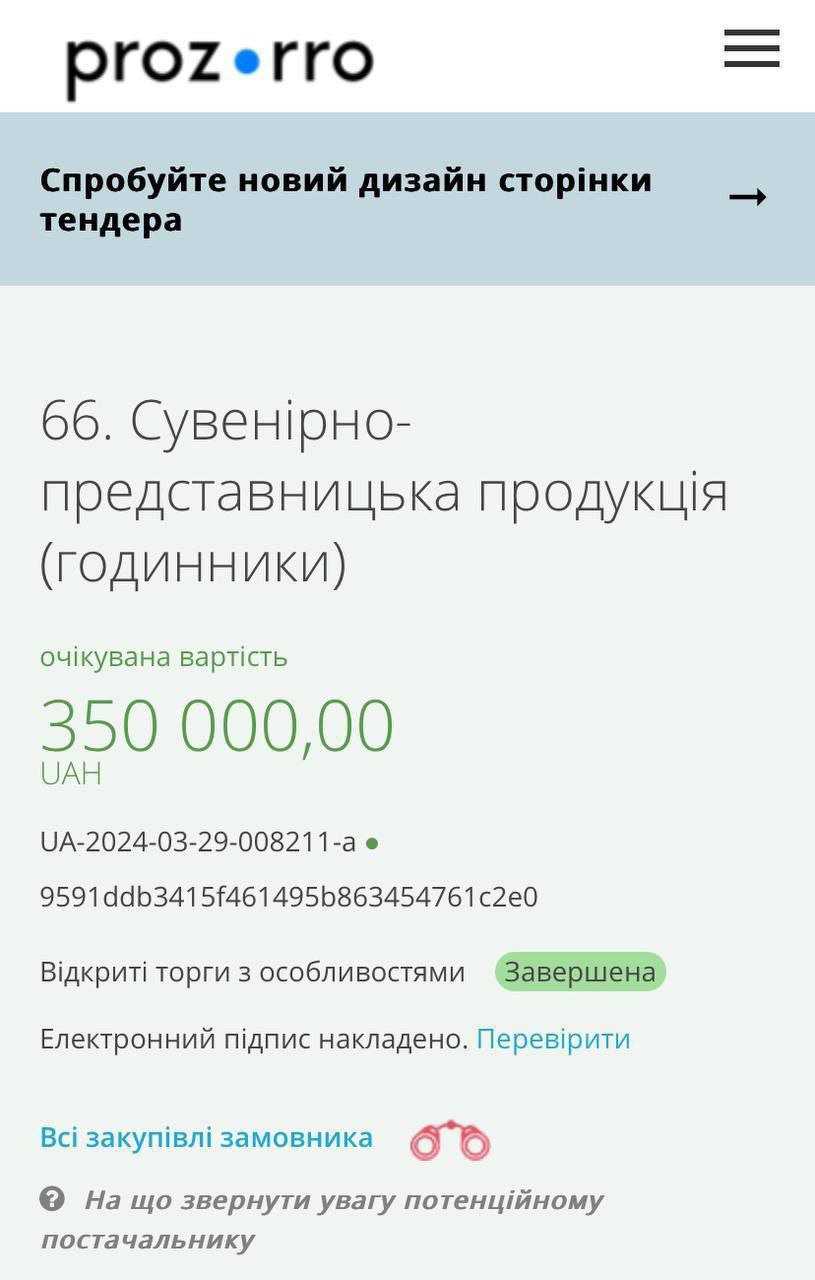The height and width of the screenshot is (1280, 815).
Task: Tap Перевірити to verify the electronic signature
Action: [x=553, y=1039]
